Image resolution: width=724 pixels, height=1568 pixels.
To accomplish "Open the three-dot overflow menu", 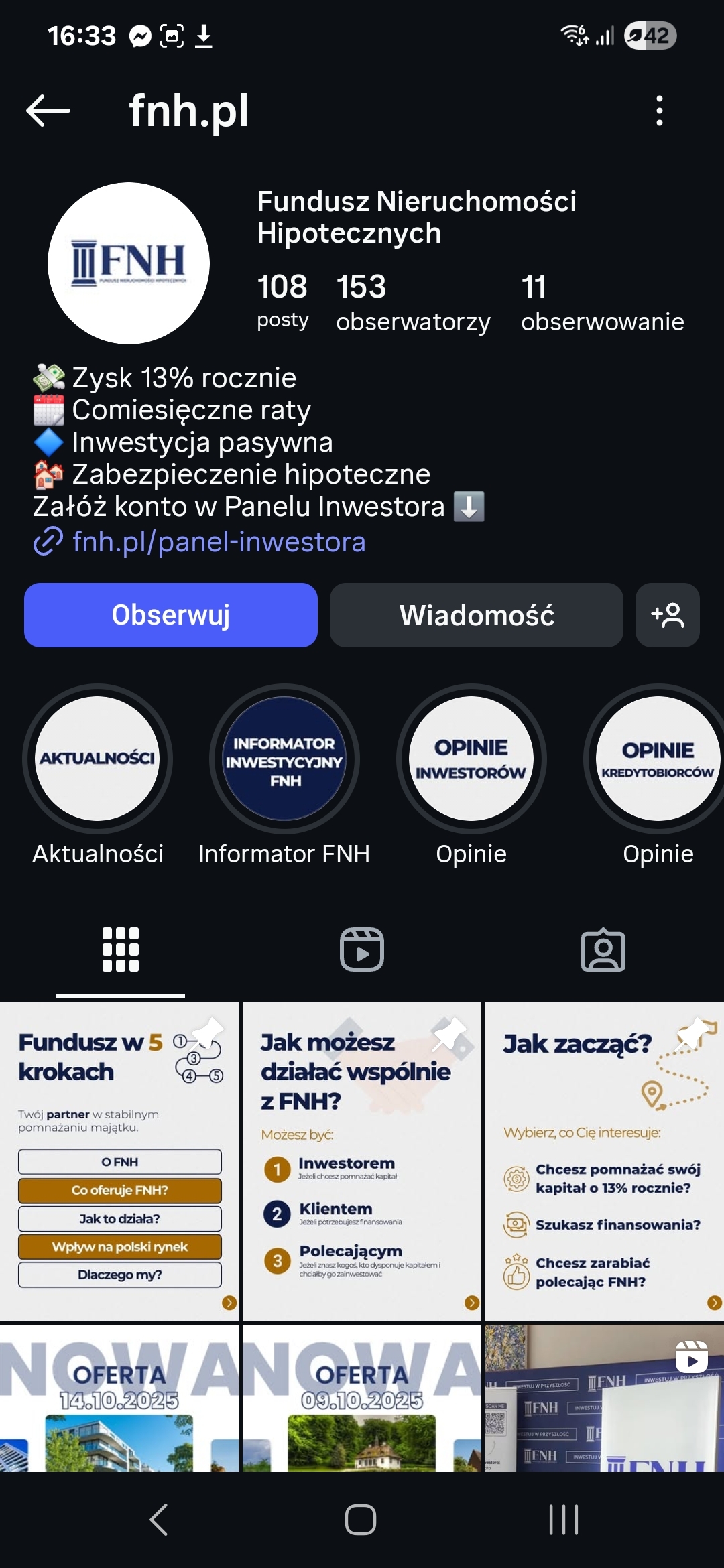I will coord(660,111).
